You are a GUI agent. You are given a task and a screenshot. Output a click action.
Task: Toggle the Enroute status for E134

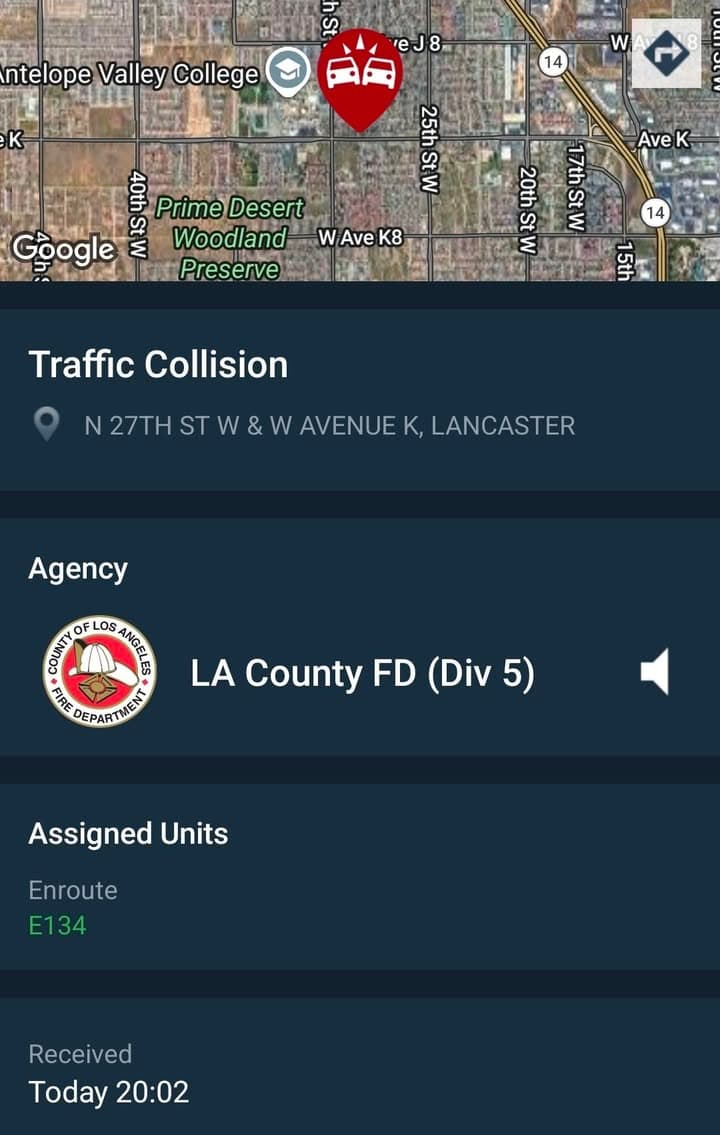(75, 890)
